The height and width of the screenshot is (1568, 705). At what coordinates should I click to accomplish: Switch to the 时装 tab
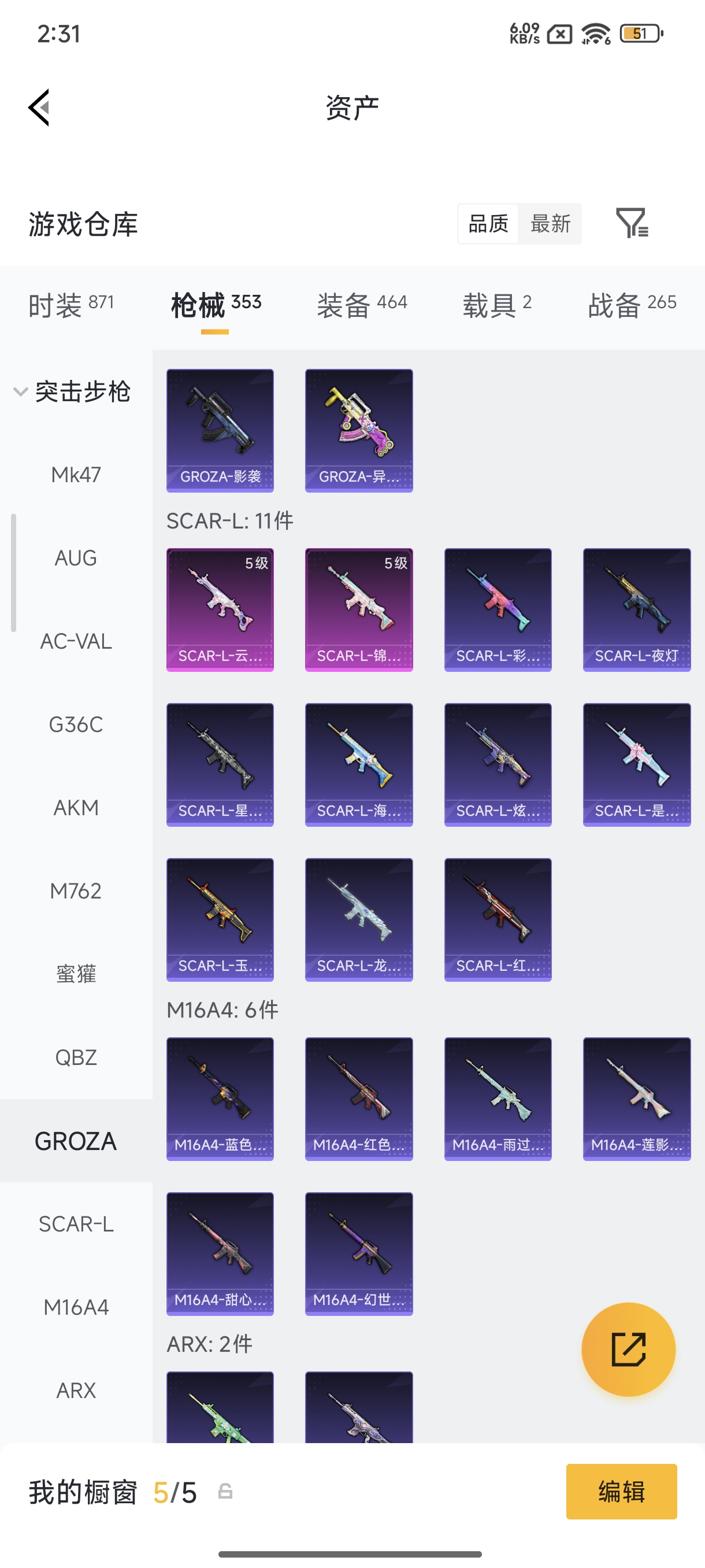click(71, 304)
